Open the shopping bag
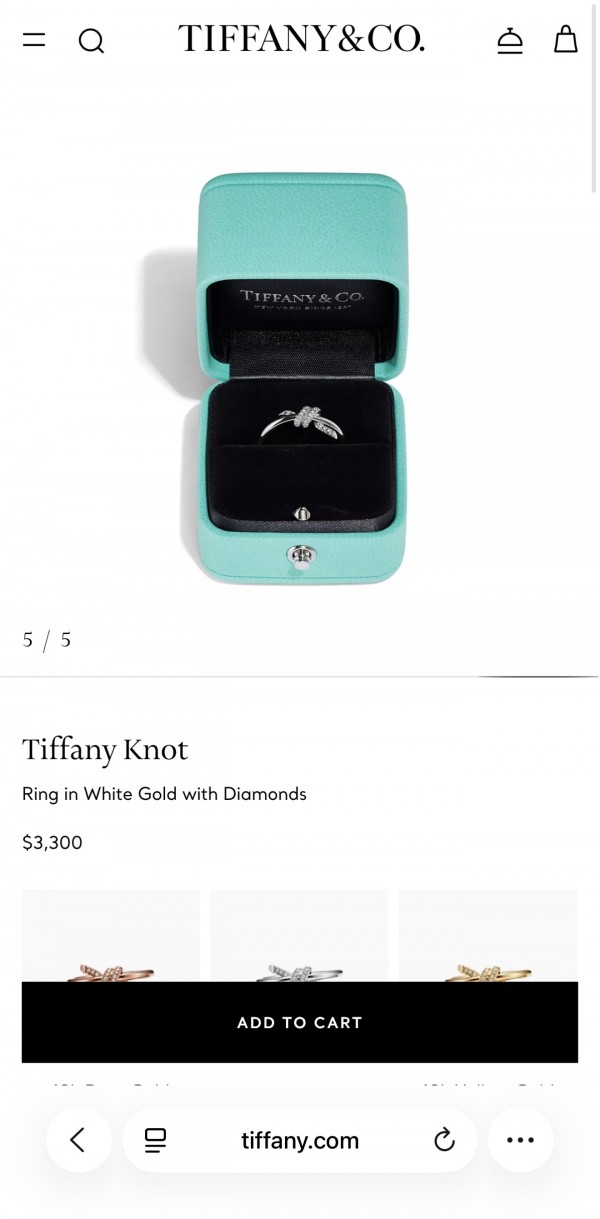This screenshot has height=1219, width=600. pos(566,39)
